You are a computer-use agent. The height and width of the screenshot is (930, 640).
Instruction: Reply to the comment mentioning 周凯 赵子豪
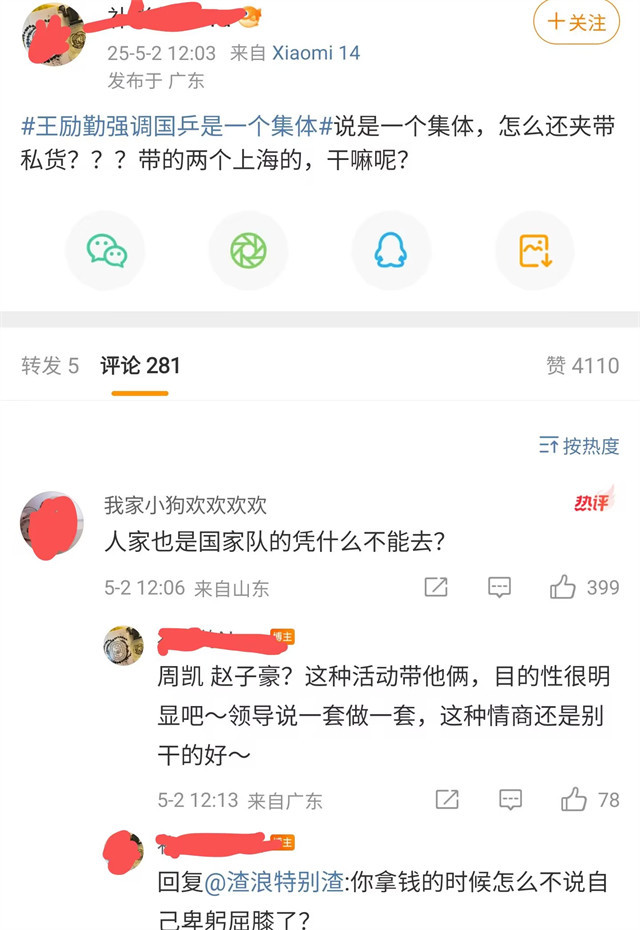510,799
